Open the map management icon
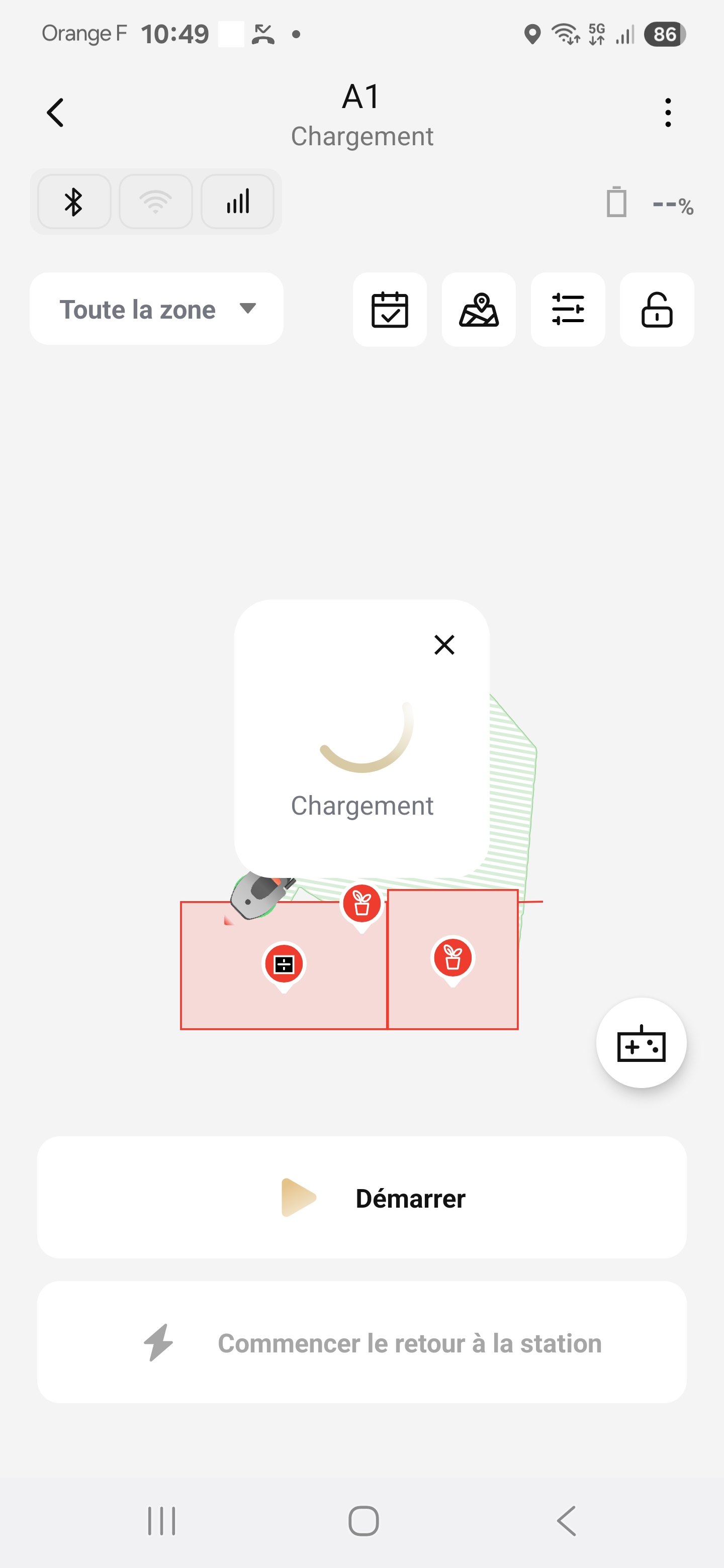This screenshot has width=724, height=1568. click(x=479, y=310)
